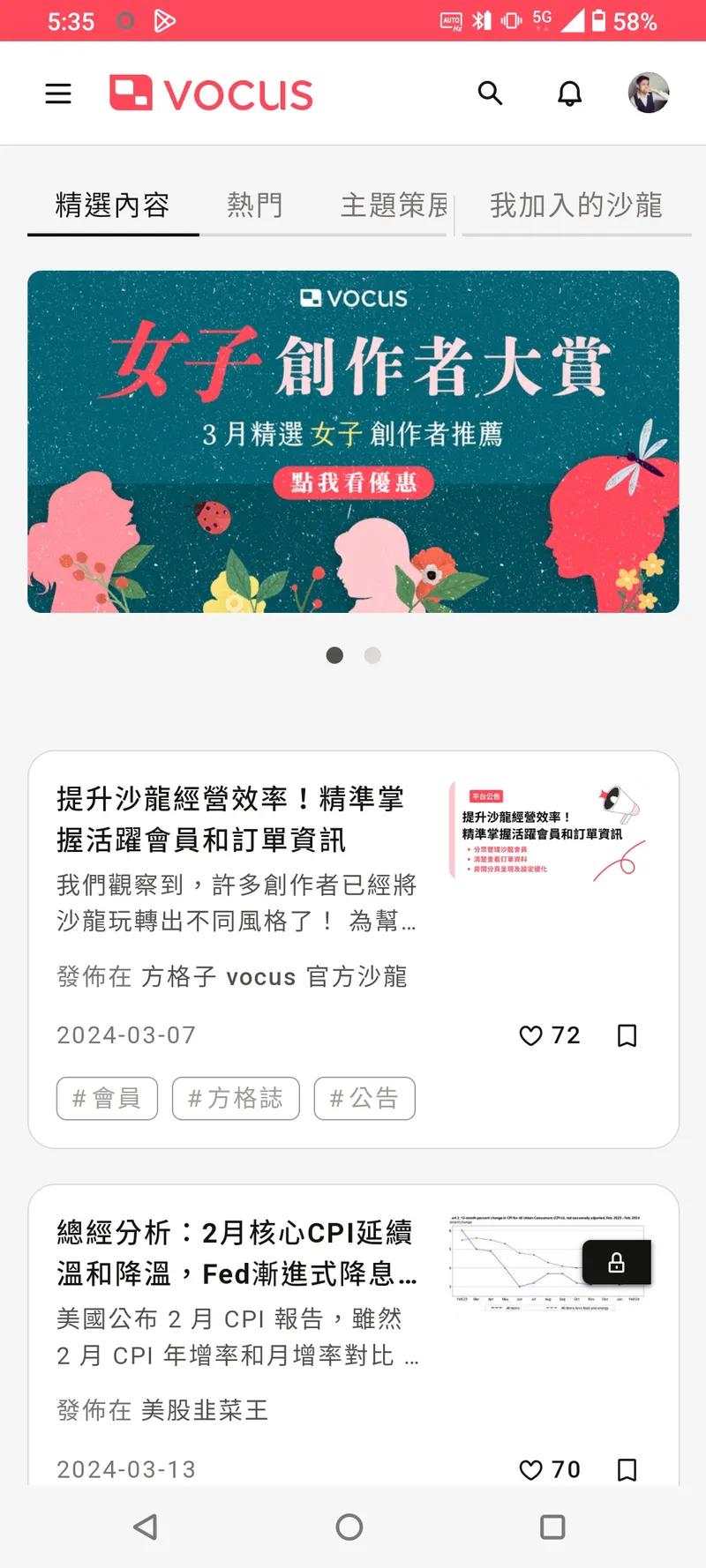Open the notifications bell
The width and height of the screenshot is (706, 1568).
click(570, 93)
